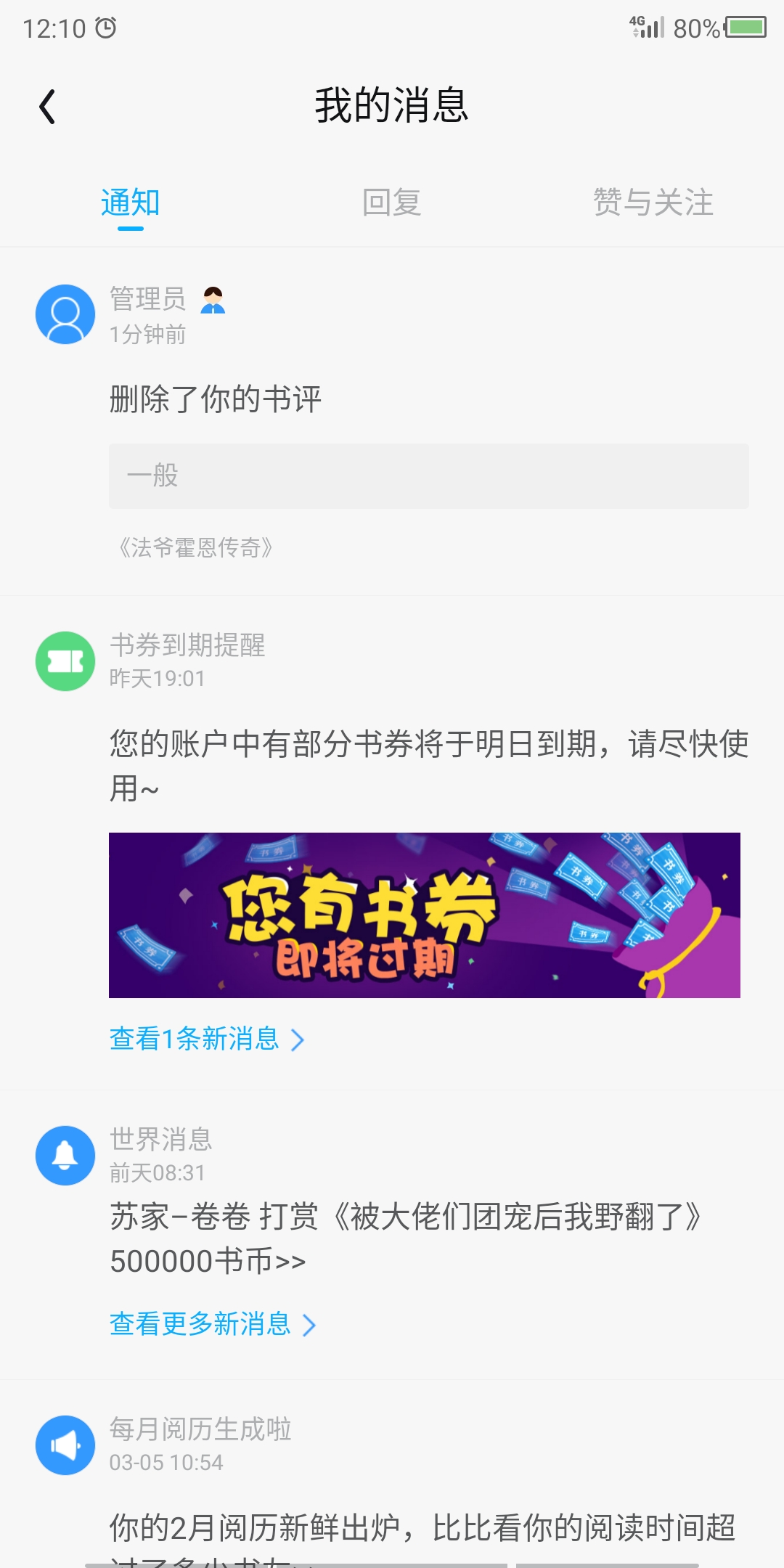Screen dimensions: 784x1568
Task: Switch to the 赞与关注 tab
Action: click(653, 202)
